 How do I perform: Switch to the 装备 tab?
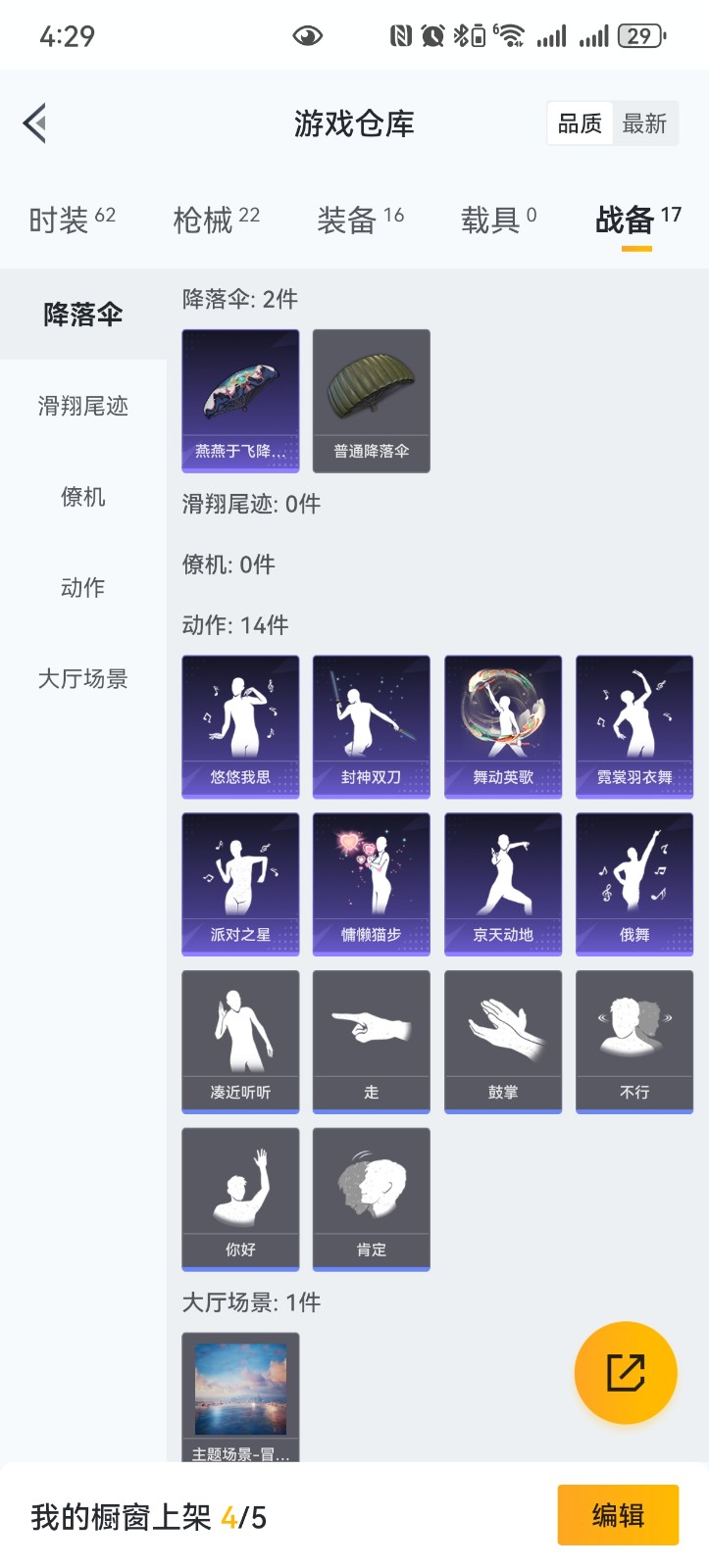pos(360,220)
